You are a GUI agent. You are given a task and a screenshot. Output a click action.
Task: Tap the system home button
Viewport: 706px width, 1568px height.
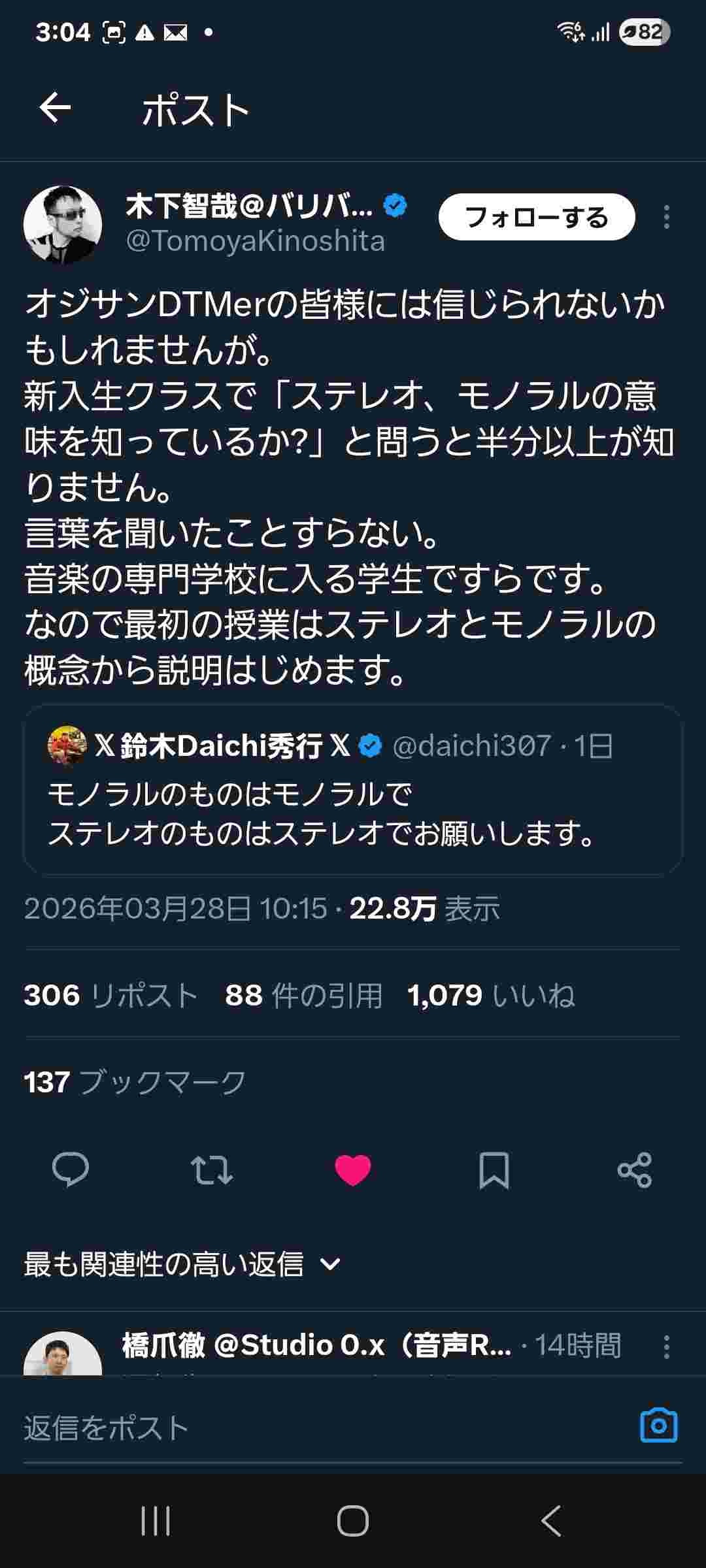point(353,1521)
